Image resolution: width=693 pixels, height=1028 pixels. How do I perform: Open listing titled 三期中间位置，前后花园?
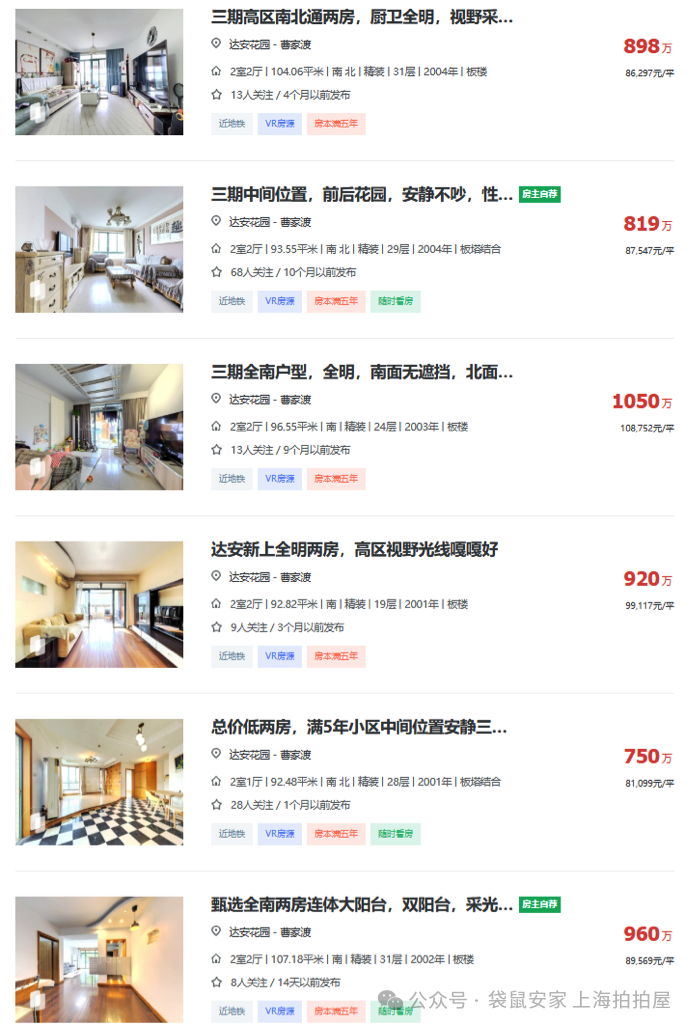pyautogui.click(x=362, y=194)
